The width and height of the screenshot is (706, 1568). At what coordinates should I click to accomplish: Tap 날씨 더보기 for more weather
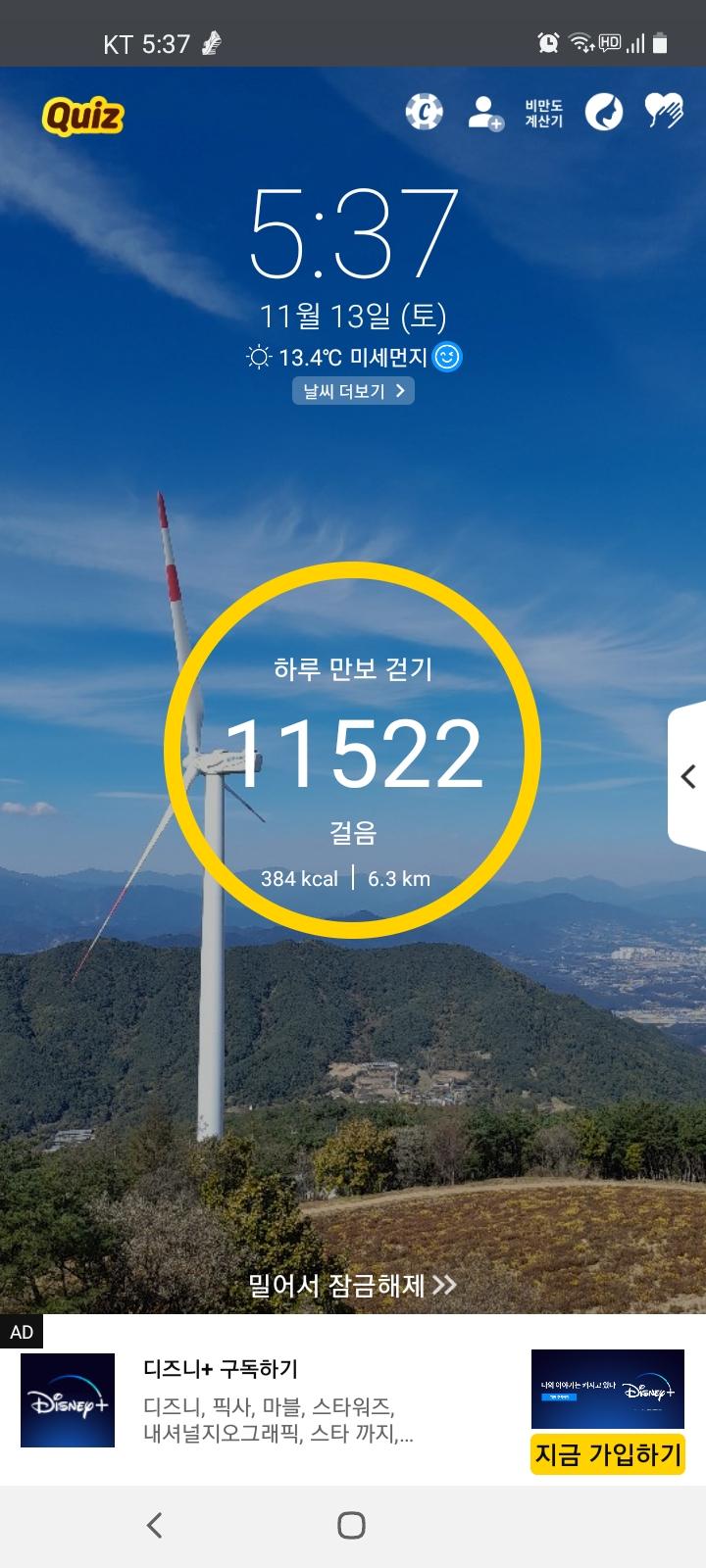click(353, 391)
